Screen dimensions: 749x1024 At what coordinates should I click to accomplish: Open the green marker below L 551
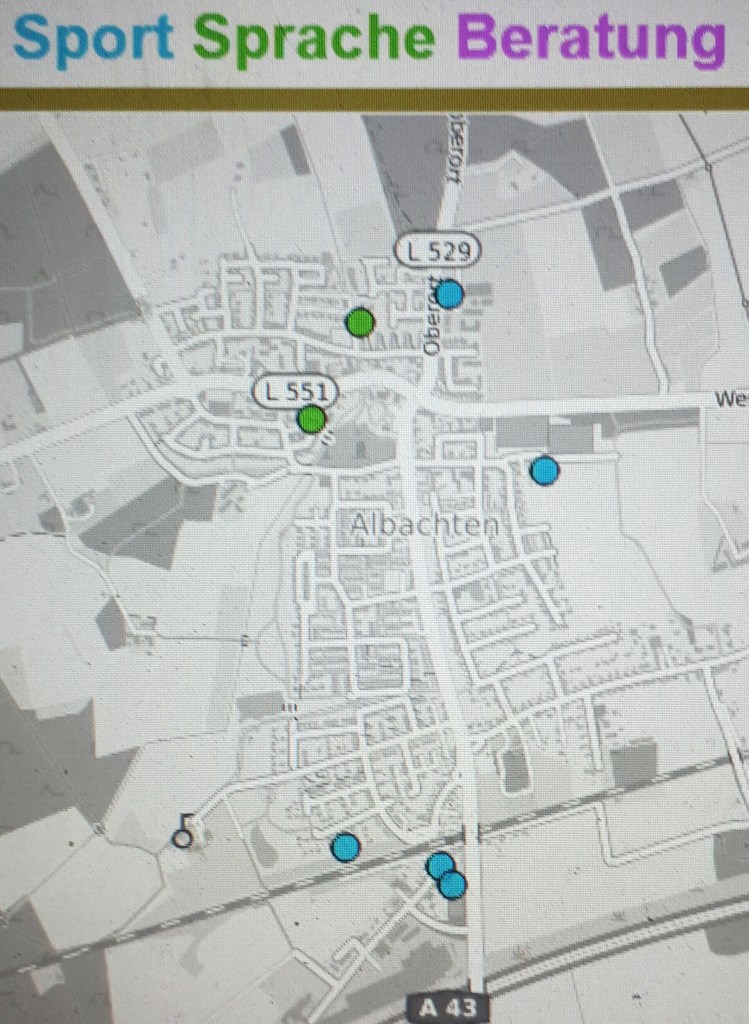pyautogui.click(x=312, y=419)
